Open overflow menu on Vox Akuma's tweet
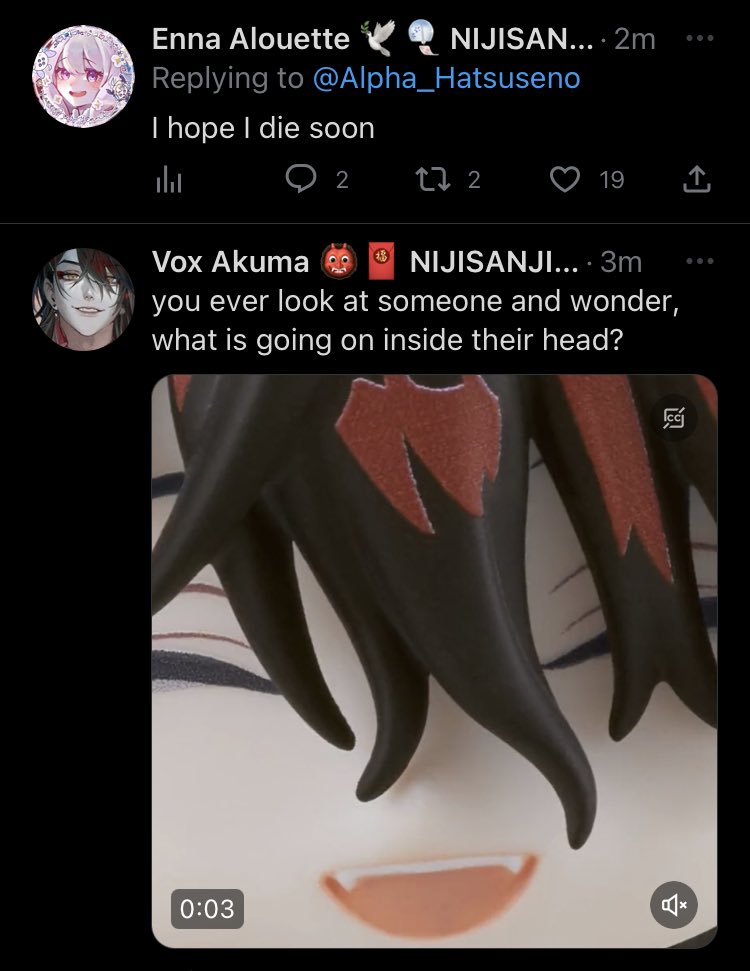The image size is (750, 971). 699,261
